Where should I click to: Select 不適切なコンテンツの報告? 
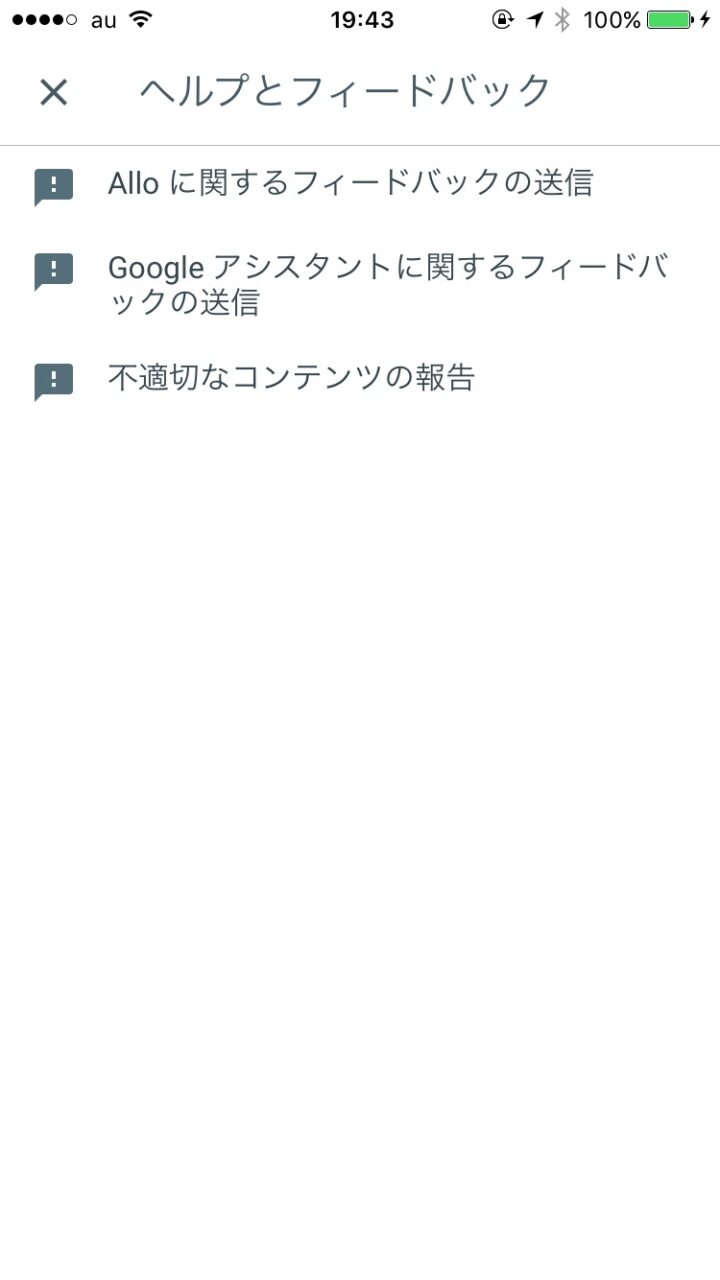click(x=290, y=378)
